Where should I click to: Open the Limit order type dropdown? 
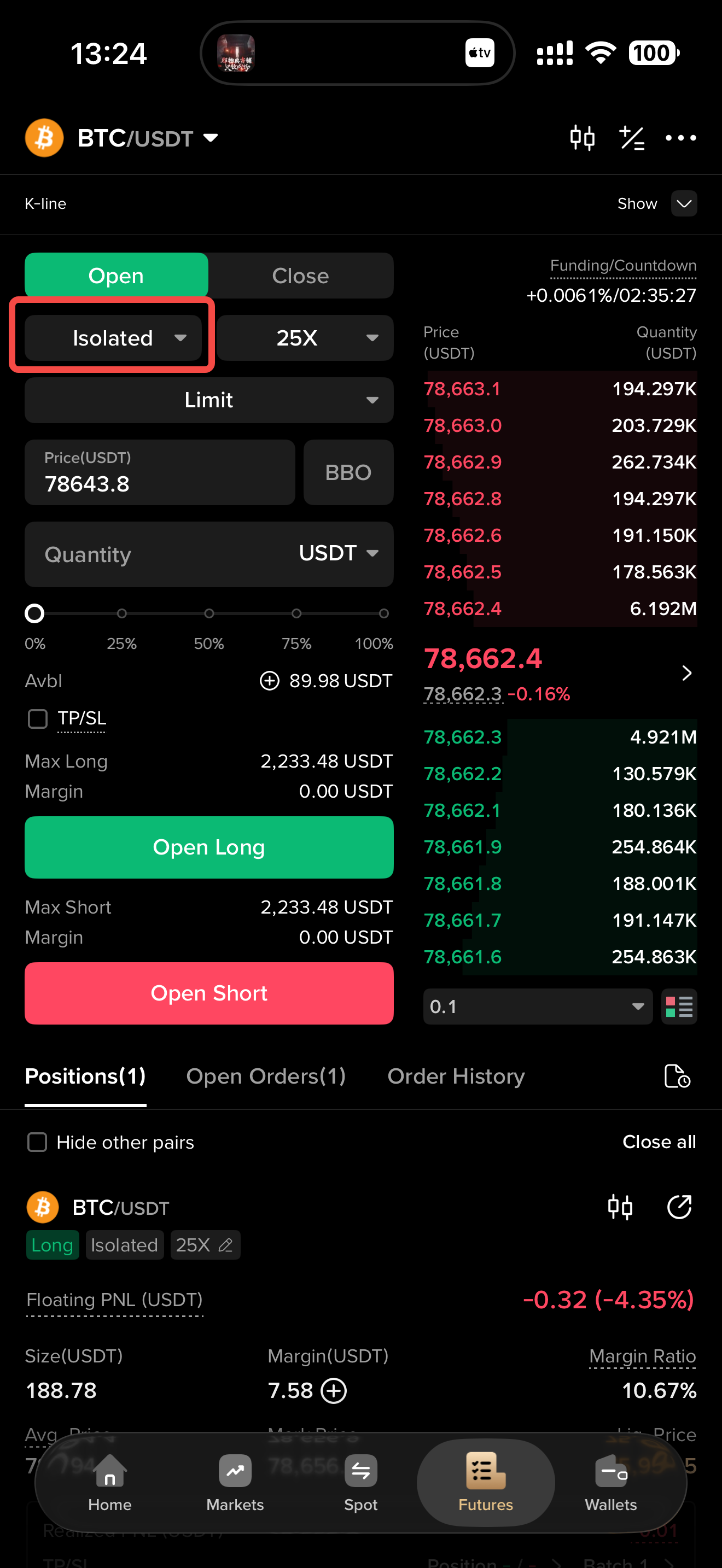click(x=209, y=400)
